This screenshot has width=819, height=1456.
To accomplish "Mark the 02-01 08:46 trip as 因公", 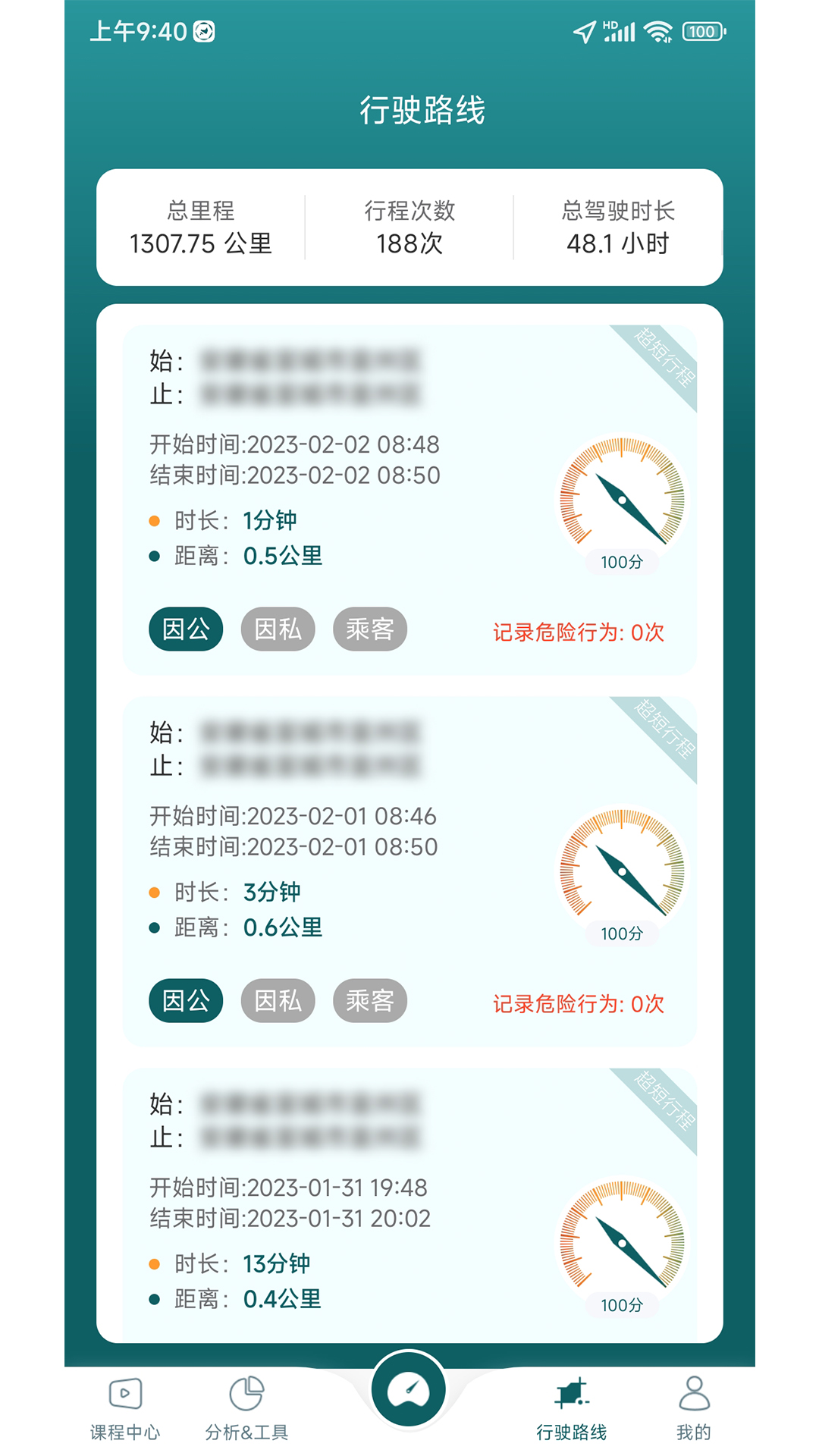I will click(x=186, y=1000).
